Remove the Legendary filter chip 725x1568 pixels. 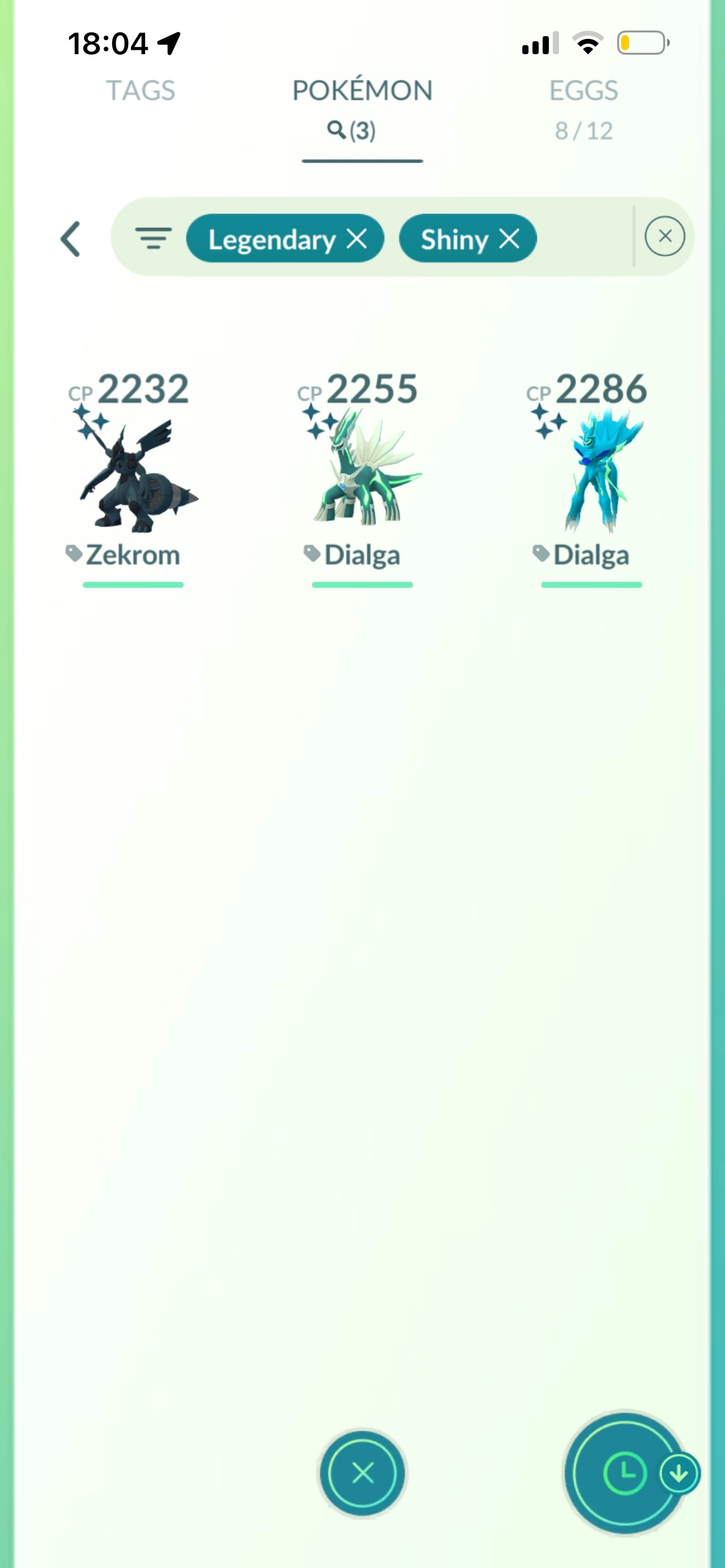pos(357,239)
